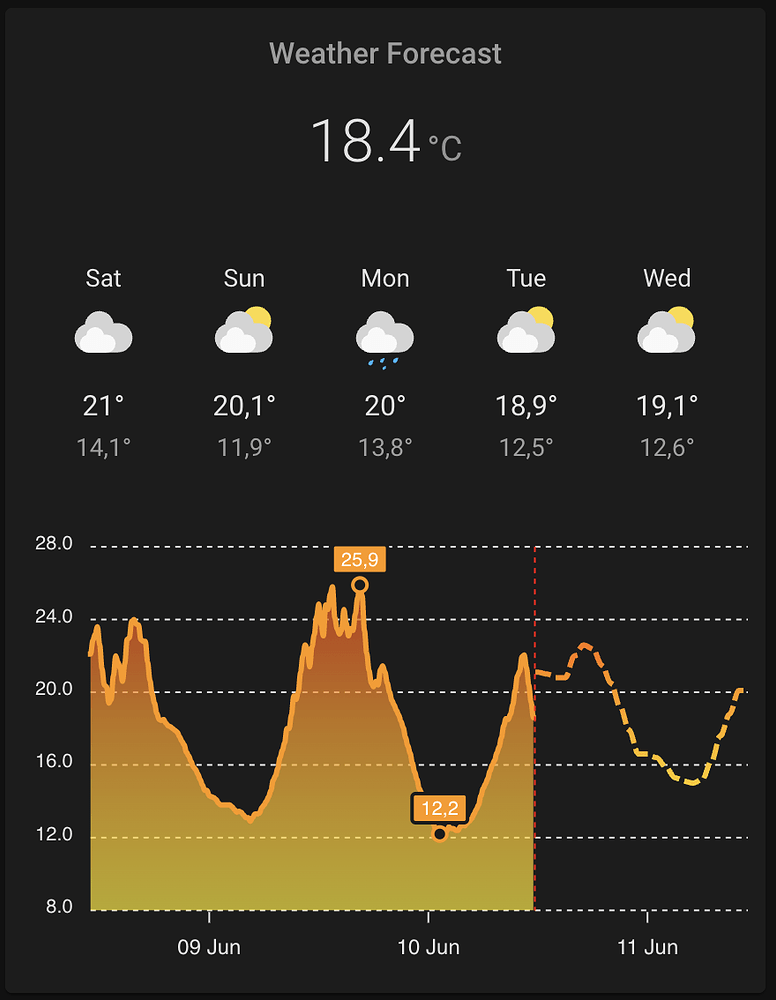Click Saturday's high temperature 21°

[x=103, y=406]
